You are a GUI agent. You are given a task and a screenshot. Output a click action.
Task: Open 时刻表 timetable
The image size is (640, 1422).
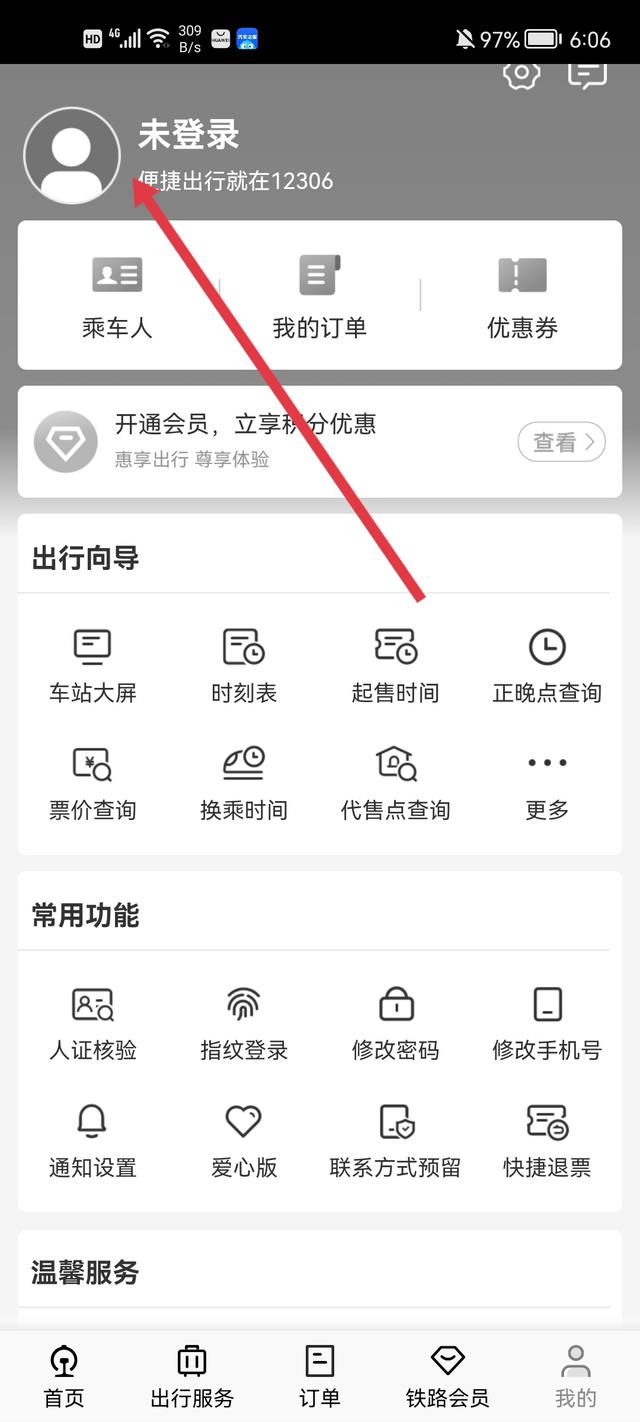[244, 665]
